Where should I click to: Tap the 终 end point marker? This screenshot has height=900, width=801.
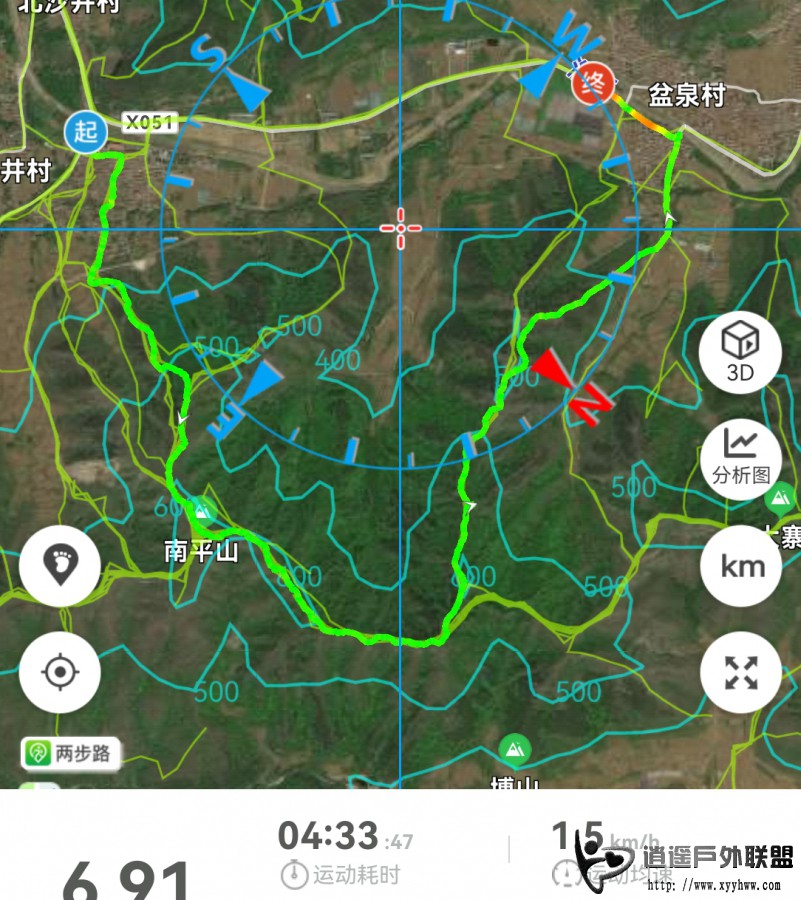pyautogui.click(x=592, y=84)
